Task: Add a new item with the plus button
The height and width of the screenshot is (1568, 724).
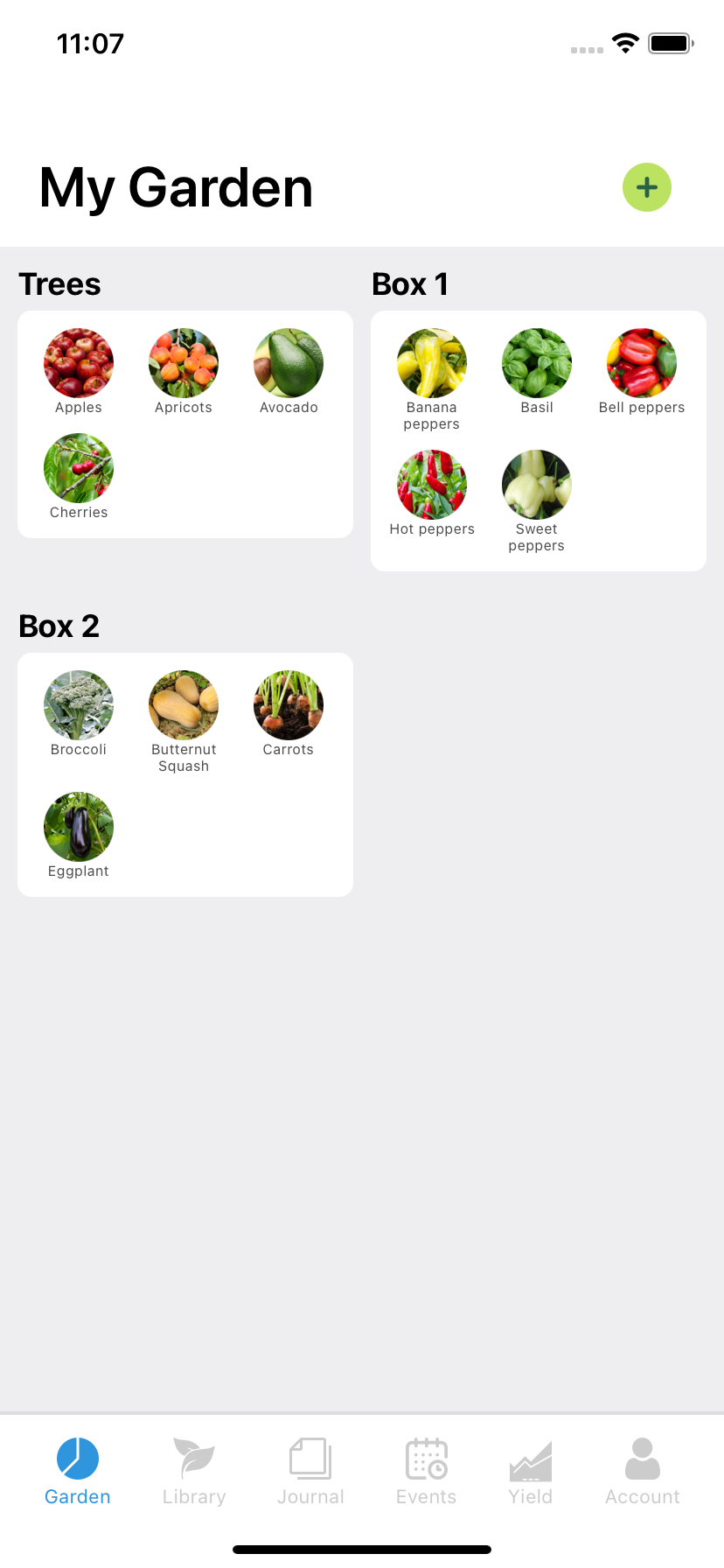Action: click(646, 187)
